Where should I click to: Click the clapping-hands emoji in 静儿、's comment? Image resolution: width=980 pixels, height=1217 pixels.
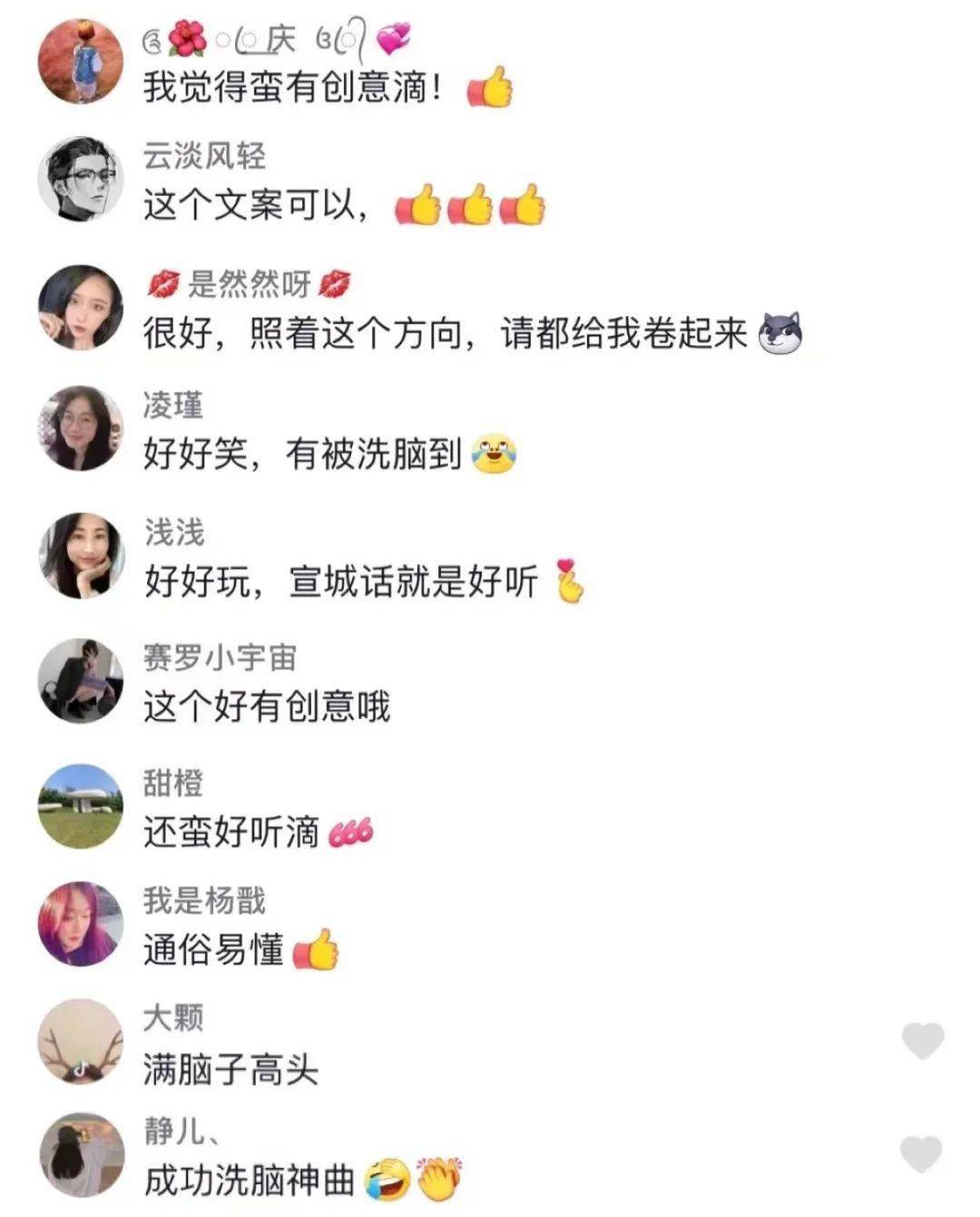point(439,1181)
